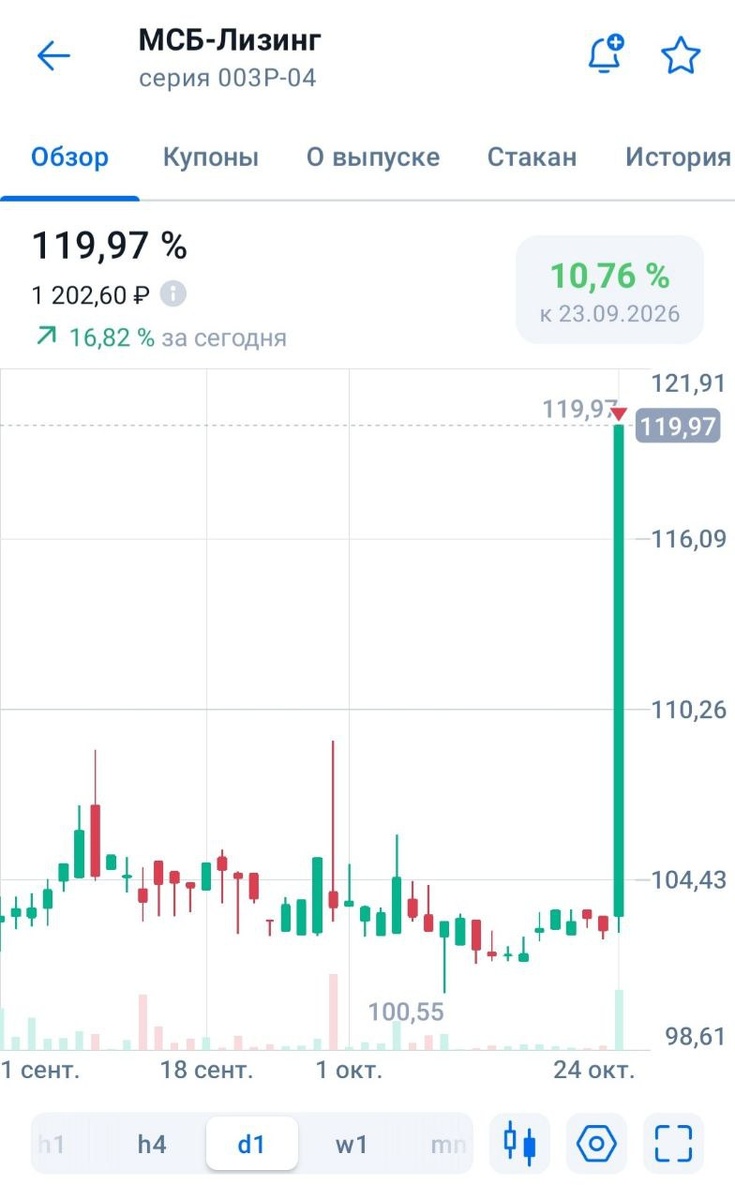
Task: Tap the 119,97 price label on chart axis
Action: click(x=678, y=425)
